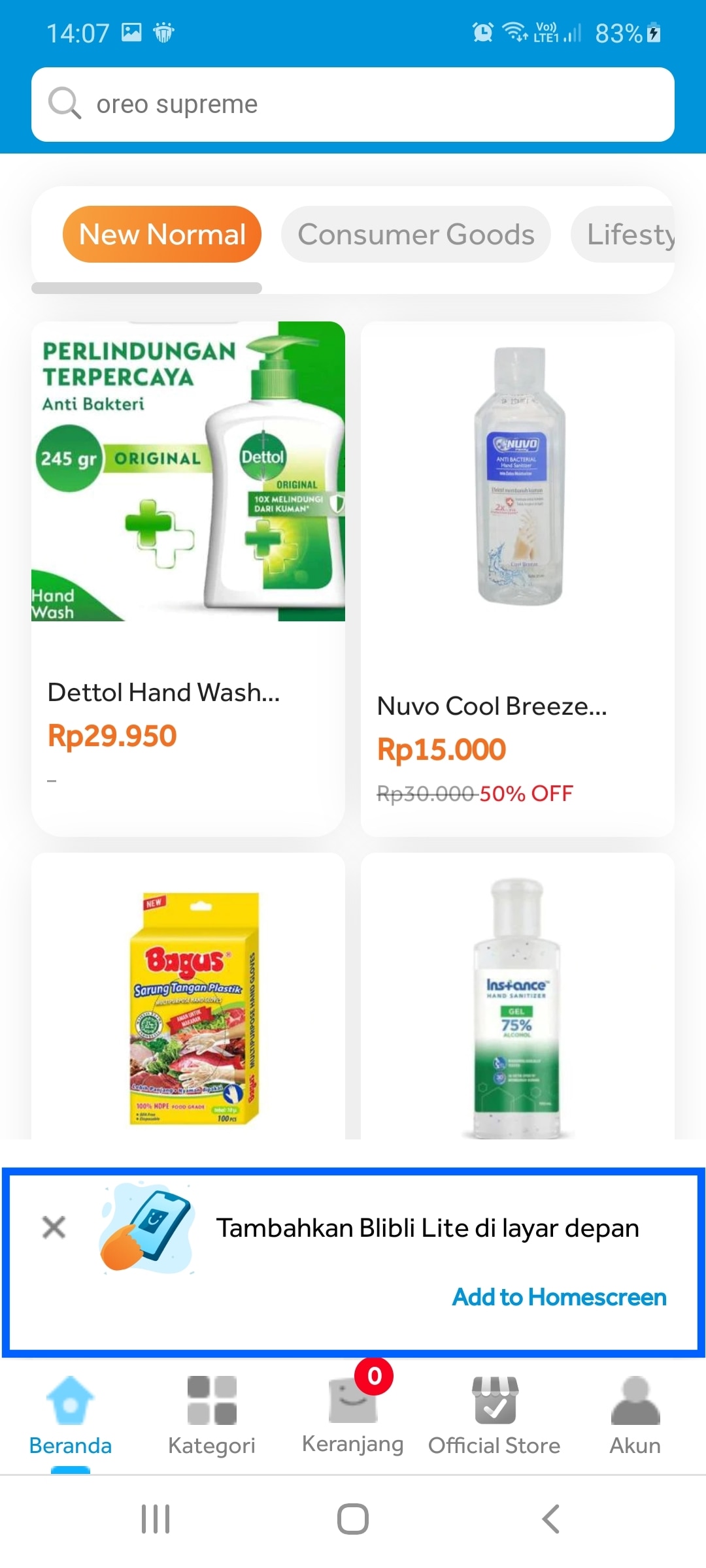Screen dimensions: 706x1568
Task: Open the Akun tab
Action: click(x=635, y=1414)
